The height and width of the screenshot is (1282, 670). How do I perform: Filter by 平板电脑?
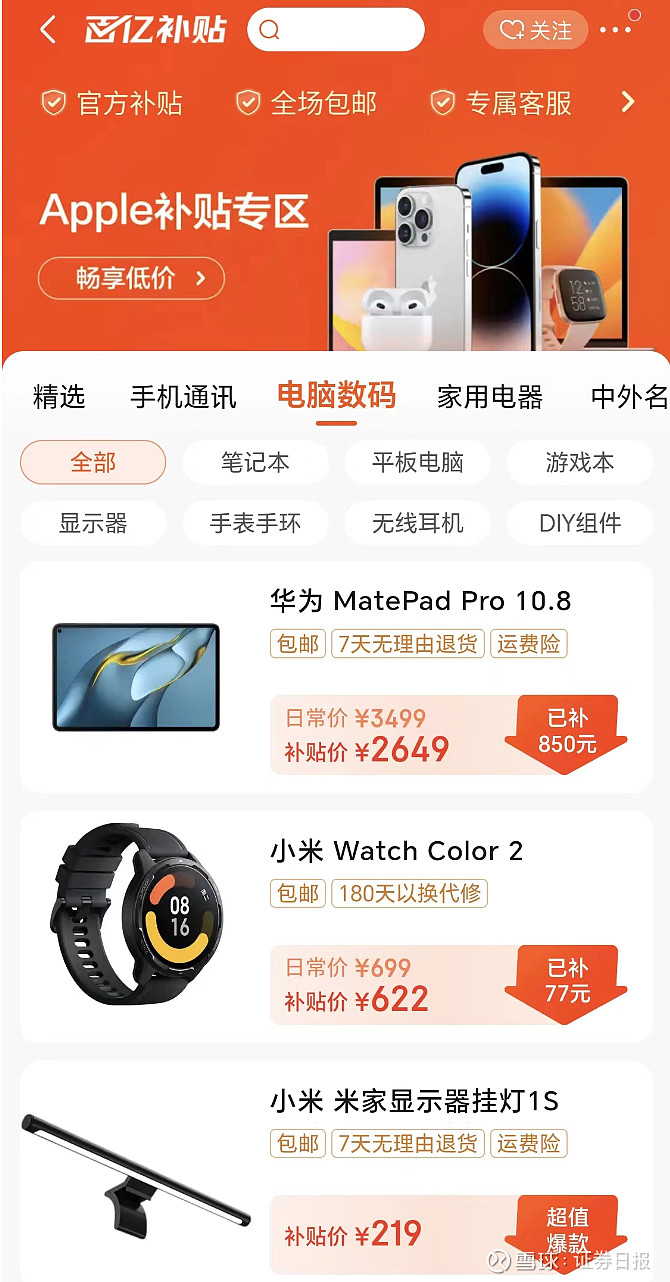coord(418,463)
